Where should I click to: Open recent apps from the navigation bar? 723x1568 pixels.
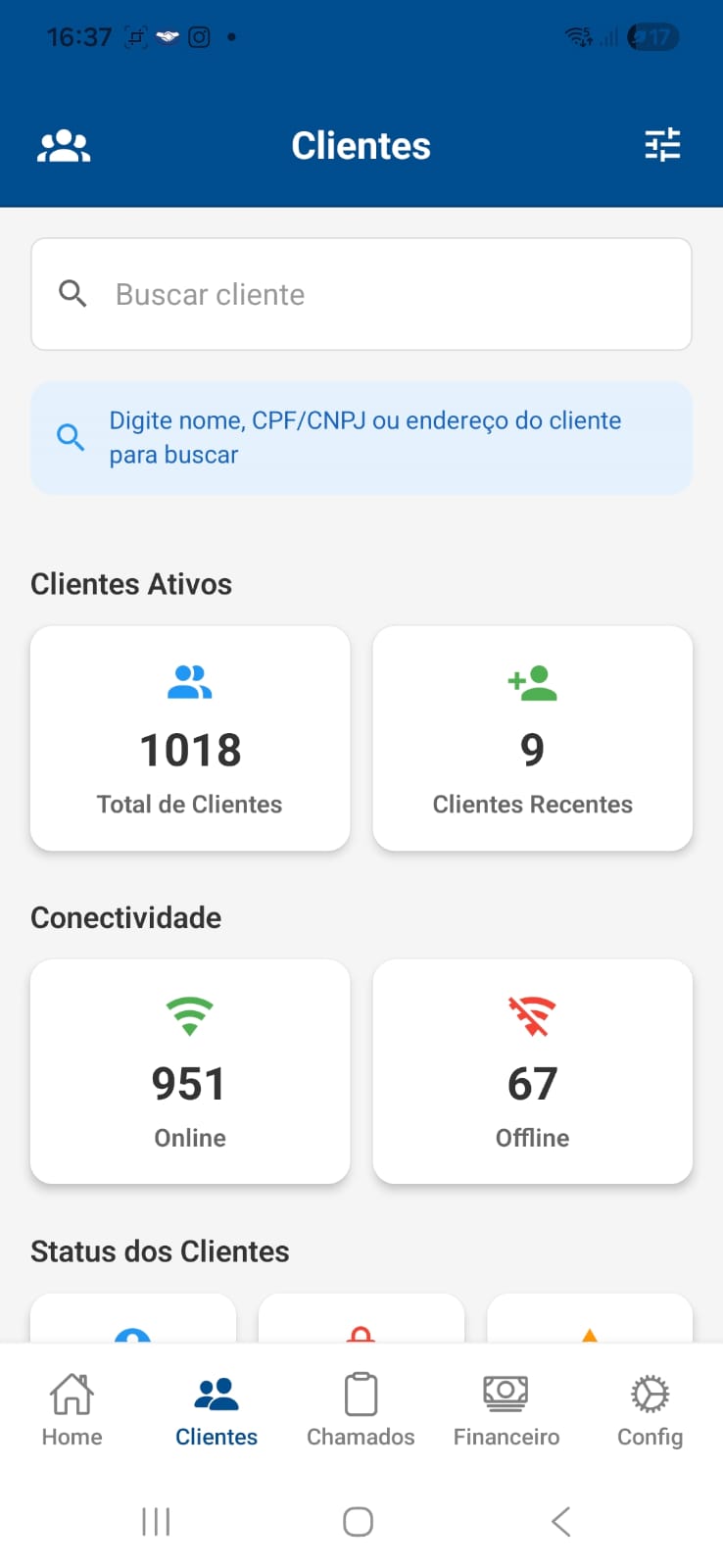[156, 1521]
